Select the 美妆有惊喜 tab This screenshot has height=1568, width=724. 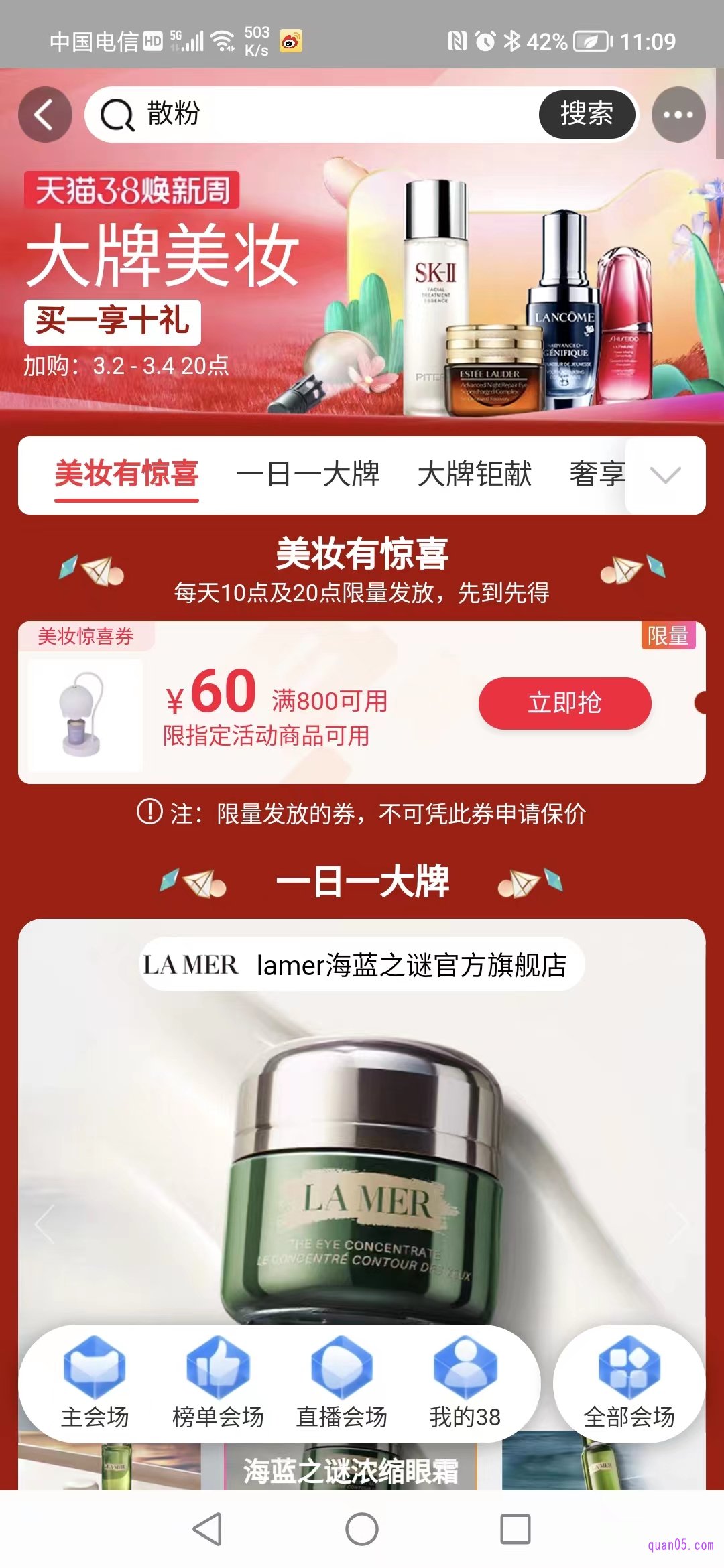tap(127, 474)
